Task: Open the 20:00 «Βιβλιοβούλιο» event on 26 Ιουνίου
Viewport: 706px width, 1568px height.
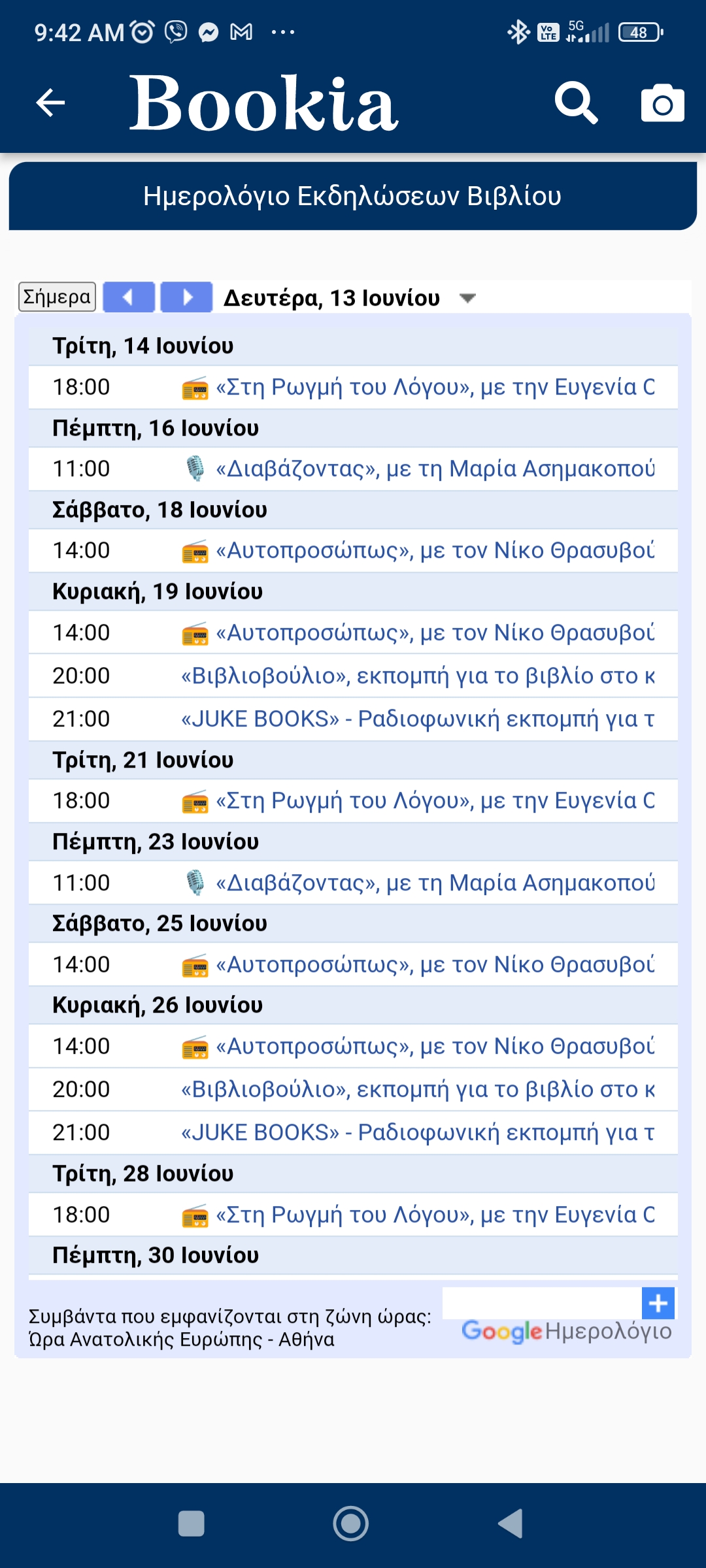Action: point(418,1090)
